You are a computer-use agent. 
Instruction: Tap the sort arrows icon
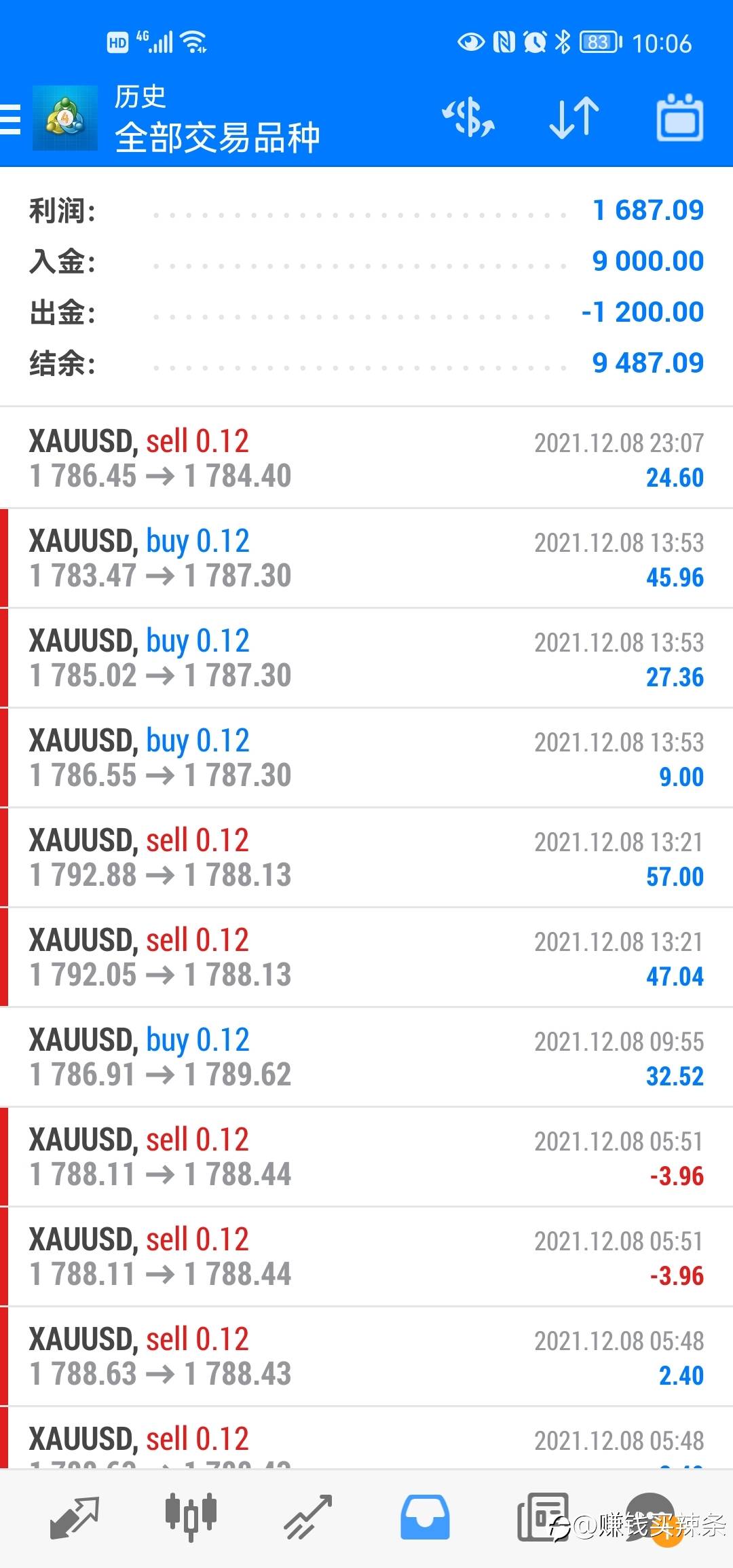pyautogui.click(x=574, y=117)
